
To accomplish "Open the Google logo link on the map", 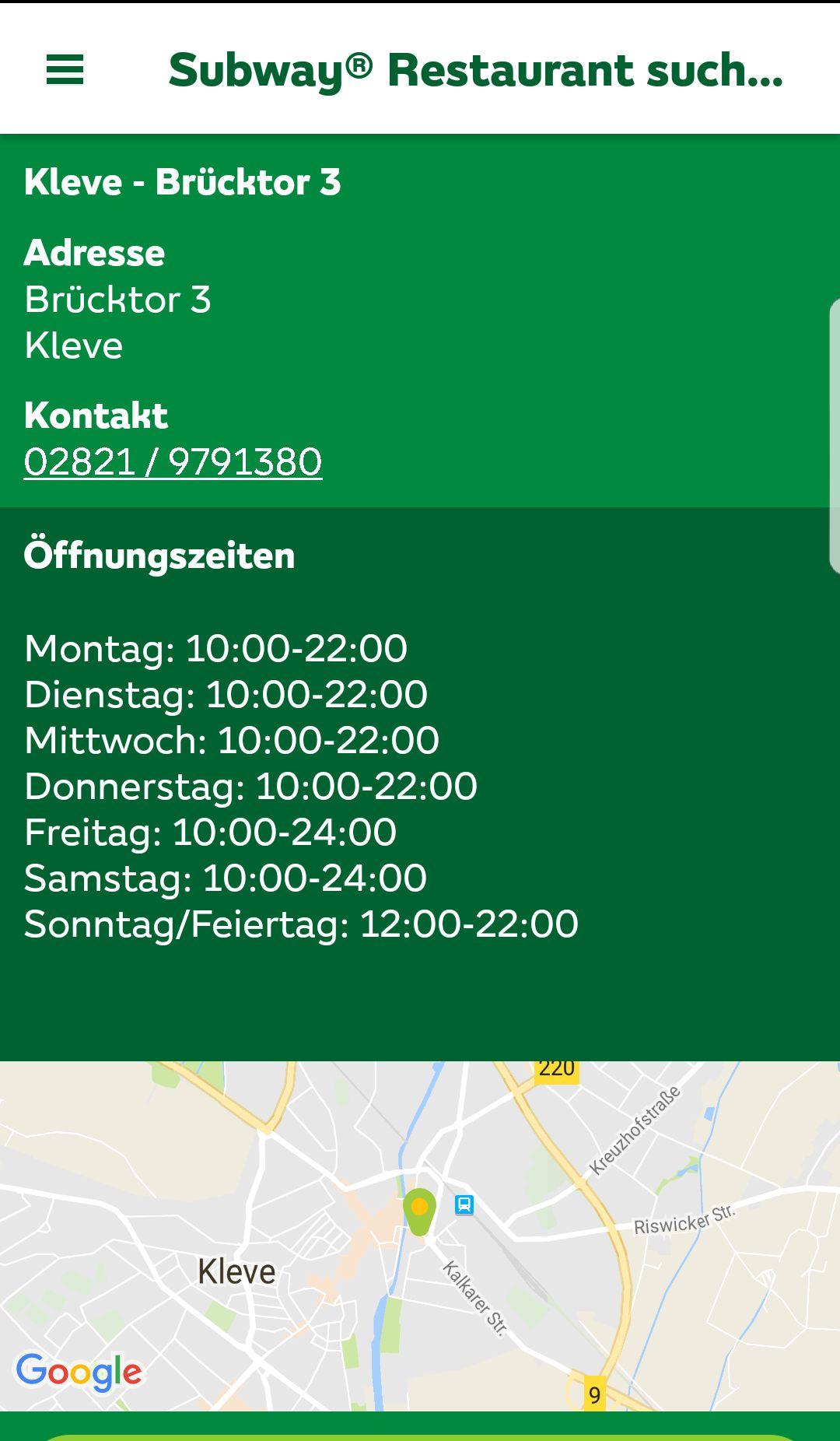I will [x=79, y=1373].
